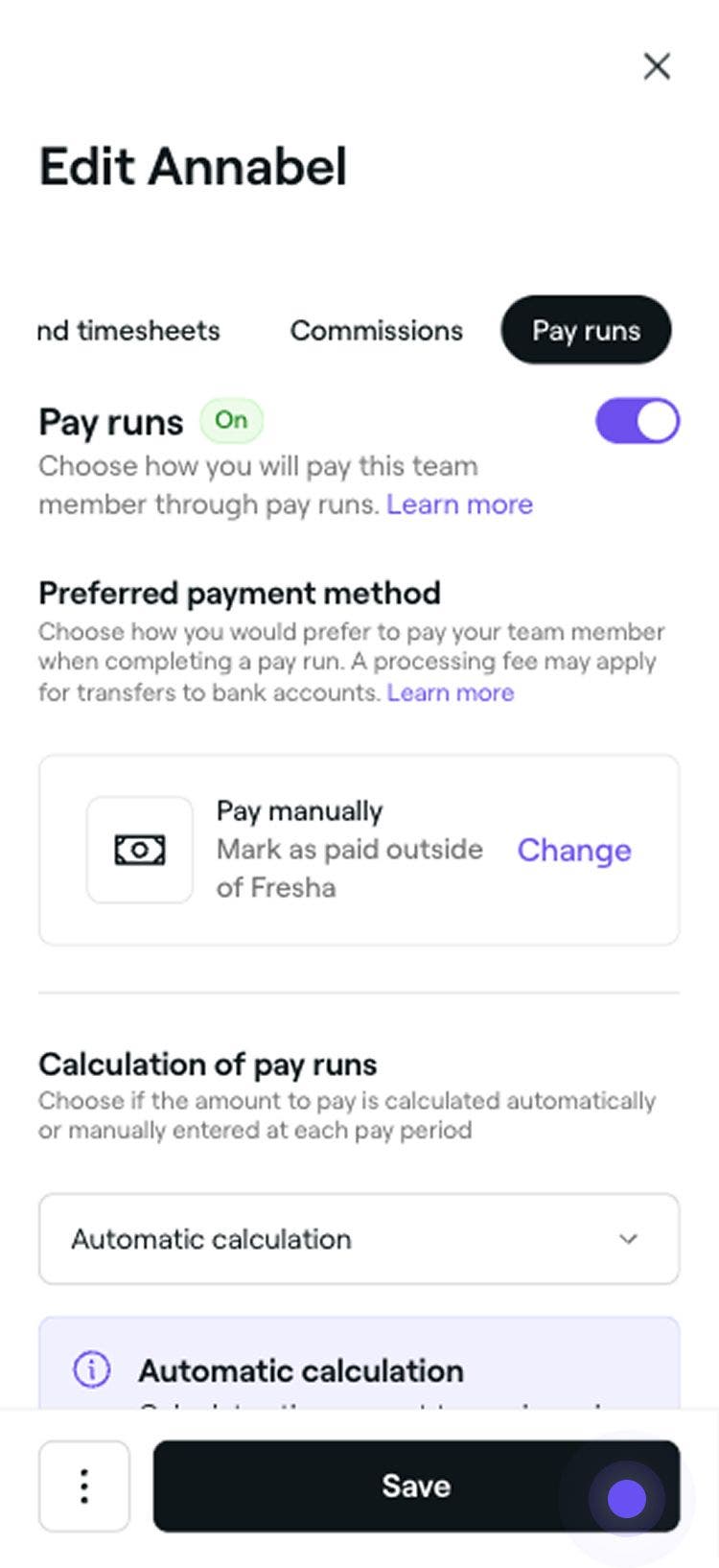Open Learn more about pay runs

coord(459,504)
